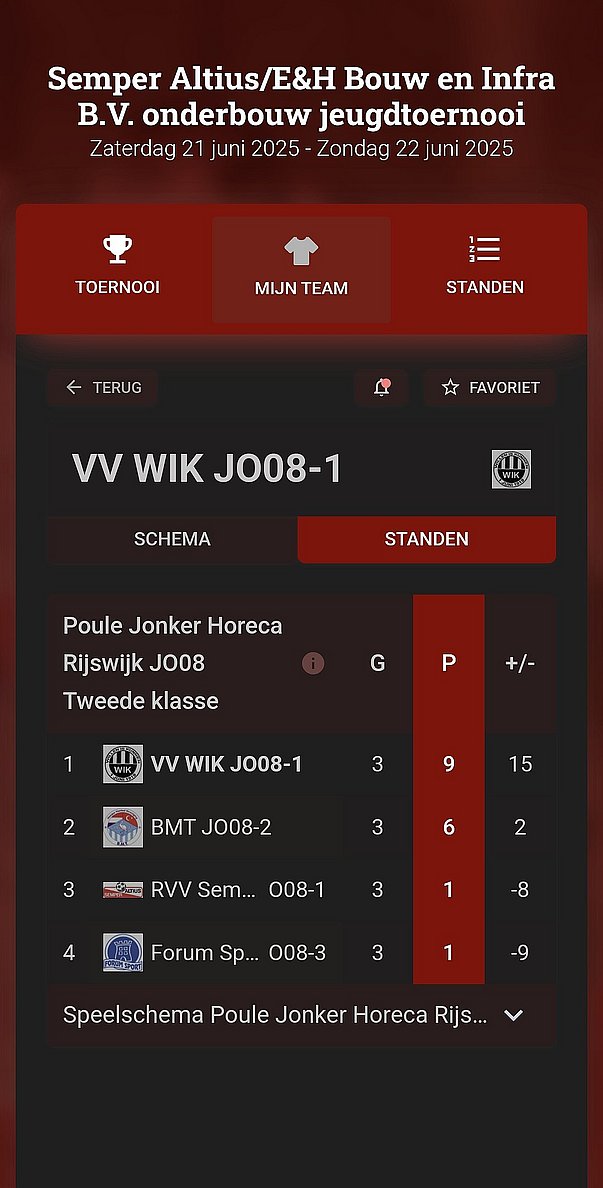Go to the Standen tab at top
The height and width of the screenshot is (1188, 603).
(484, 267)
